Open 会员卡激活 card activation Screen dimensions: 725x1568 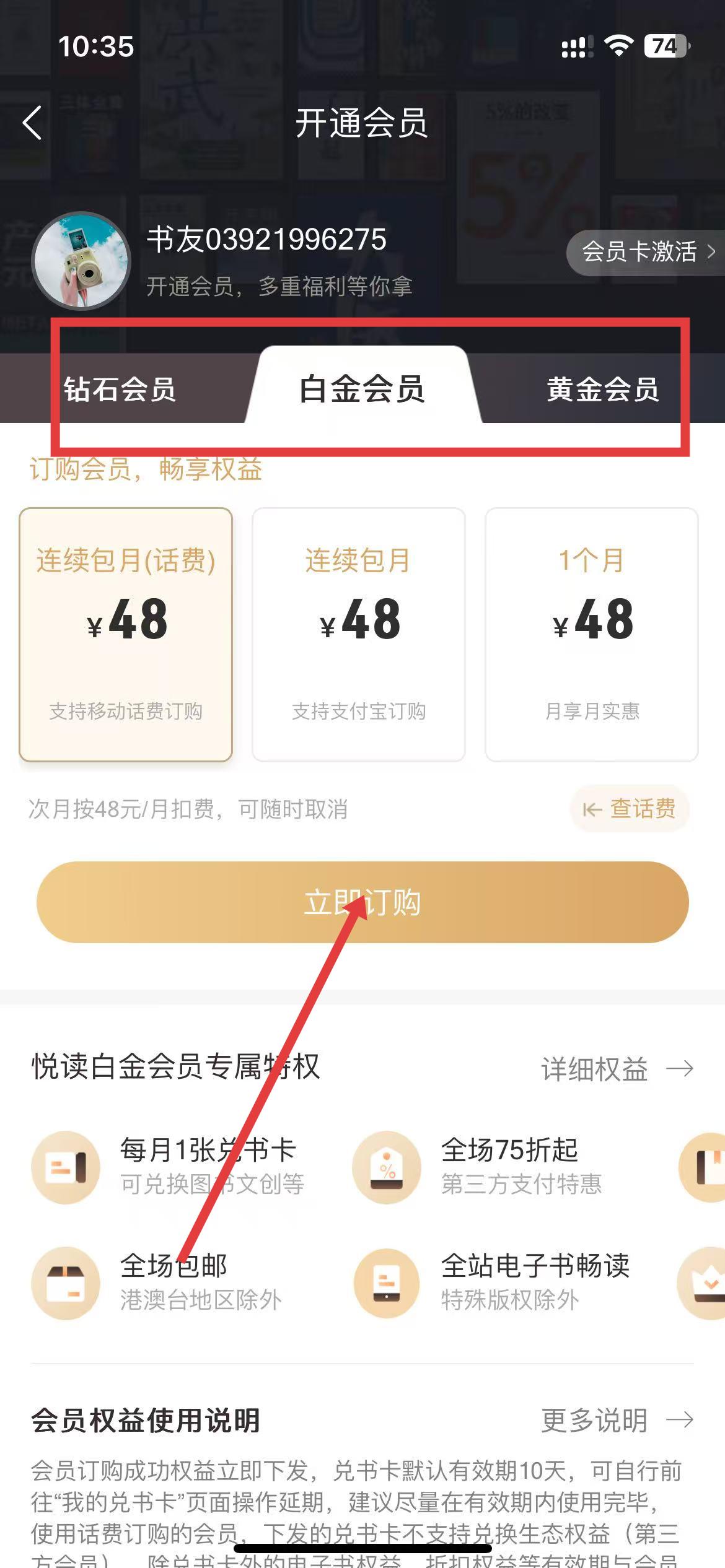[x=646, y=252]
